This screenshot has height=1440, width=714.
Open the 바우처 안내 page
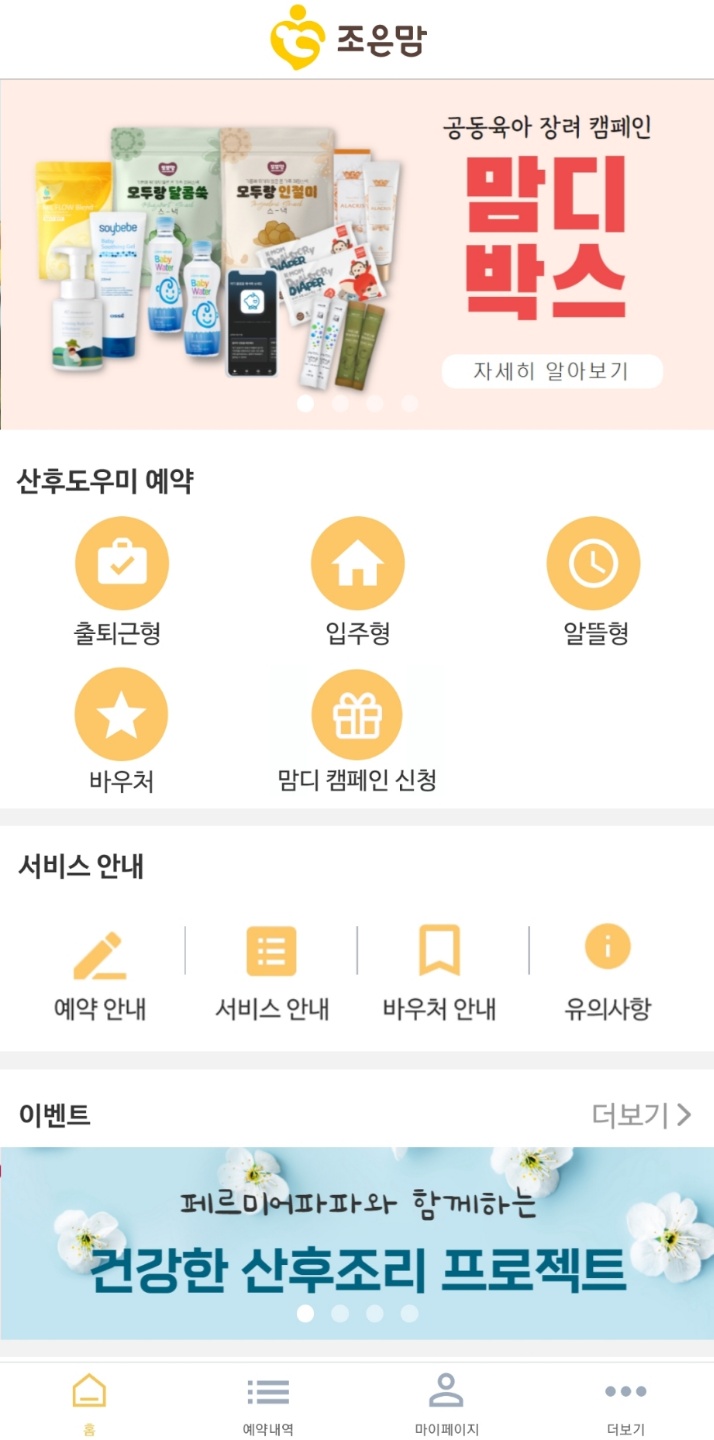439,973
